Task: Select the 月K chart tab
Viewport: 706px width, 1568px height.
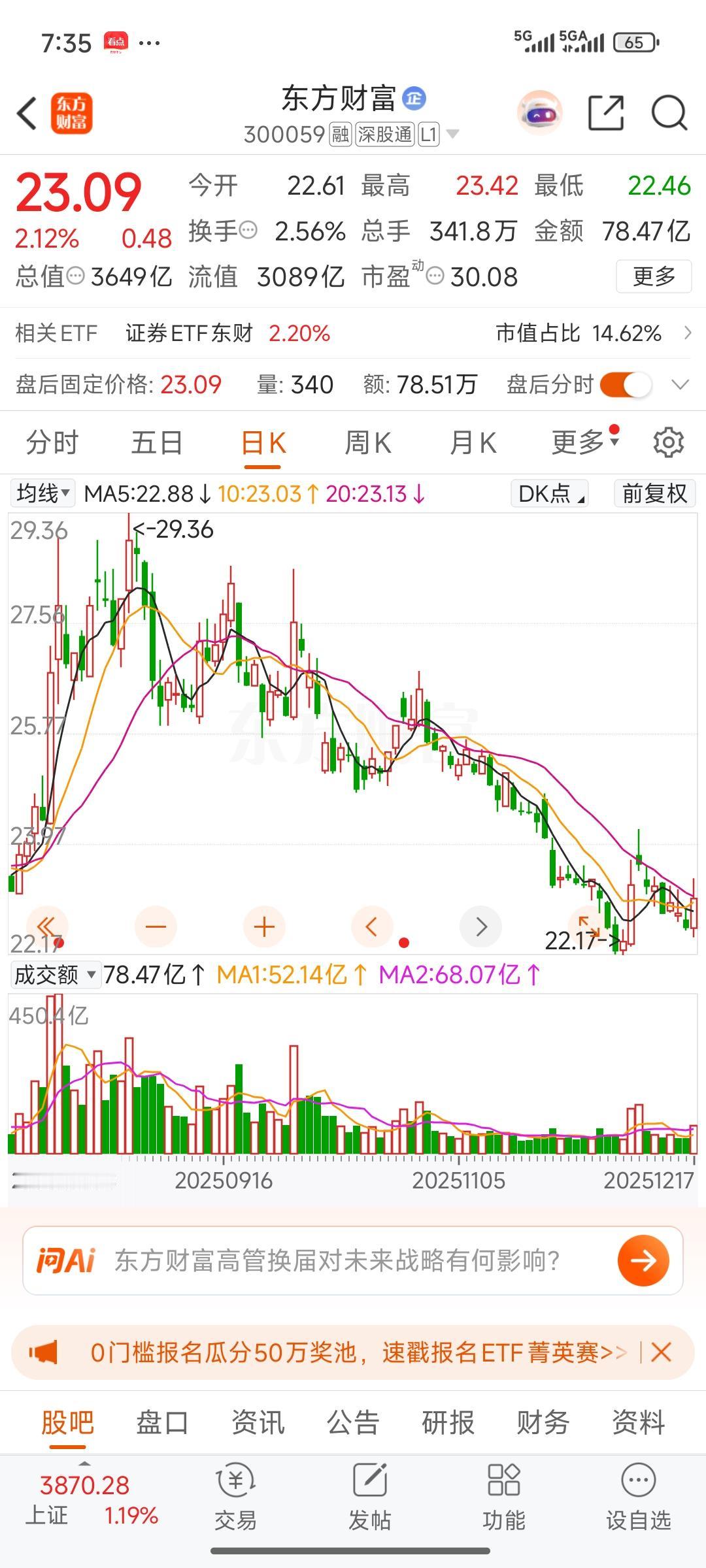Action: click(473, 443)
